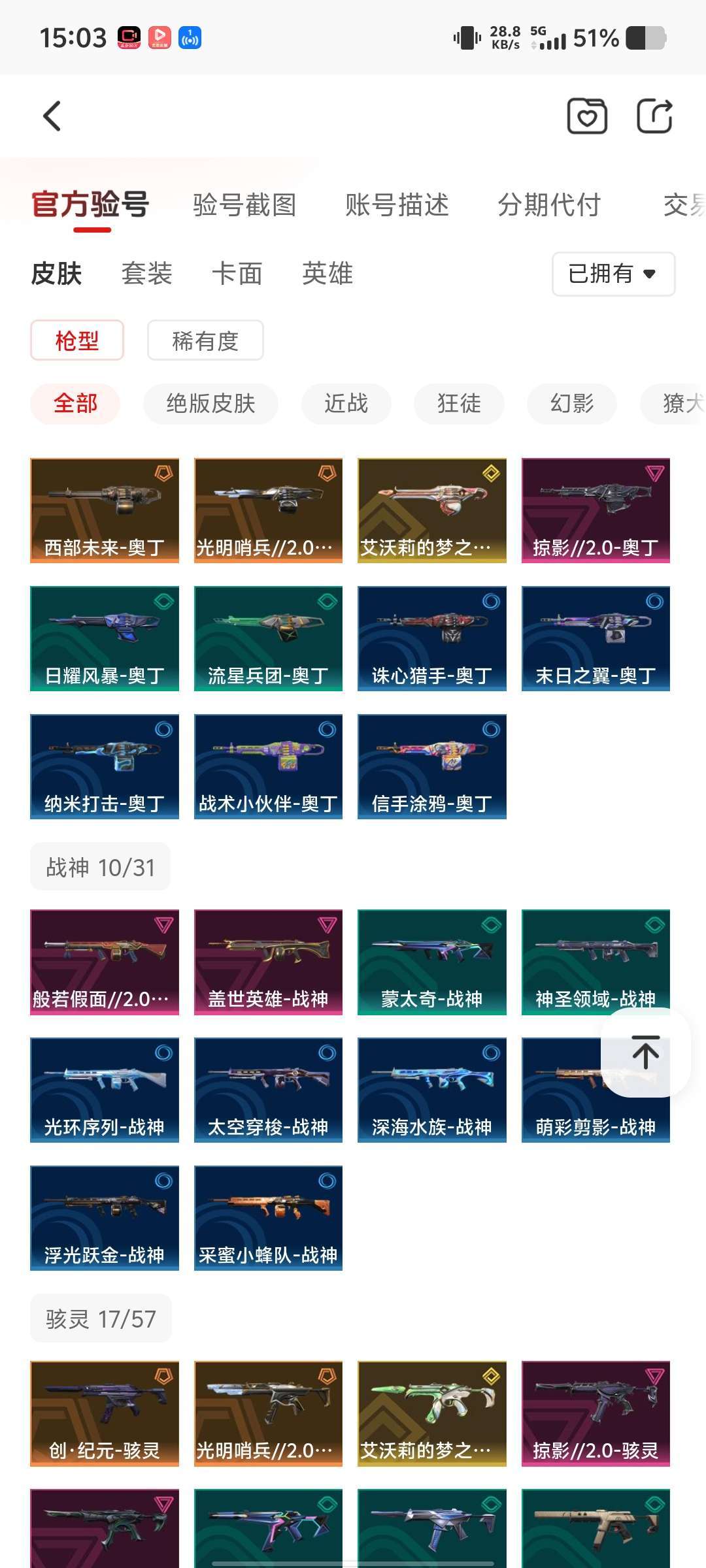Screen dimensions: 706x1568
Task: Open the 创·纪元-骇灵 skin
Action: tap(105, 1413)
